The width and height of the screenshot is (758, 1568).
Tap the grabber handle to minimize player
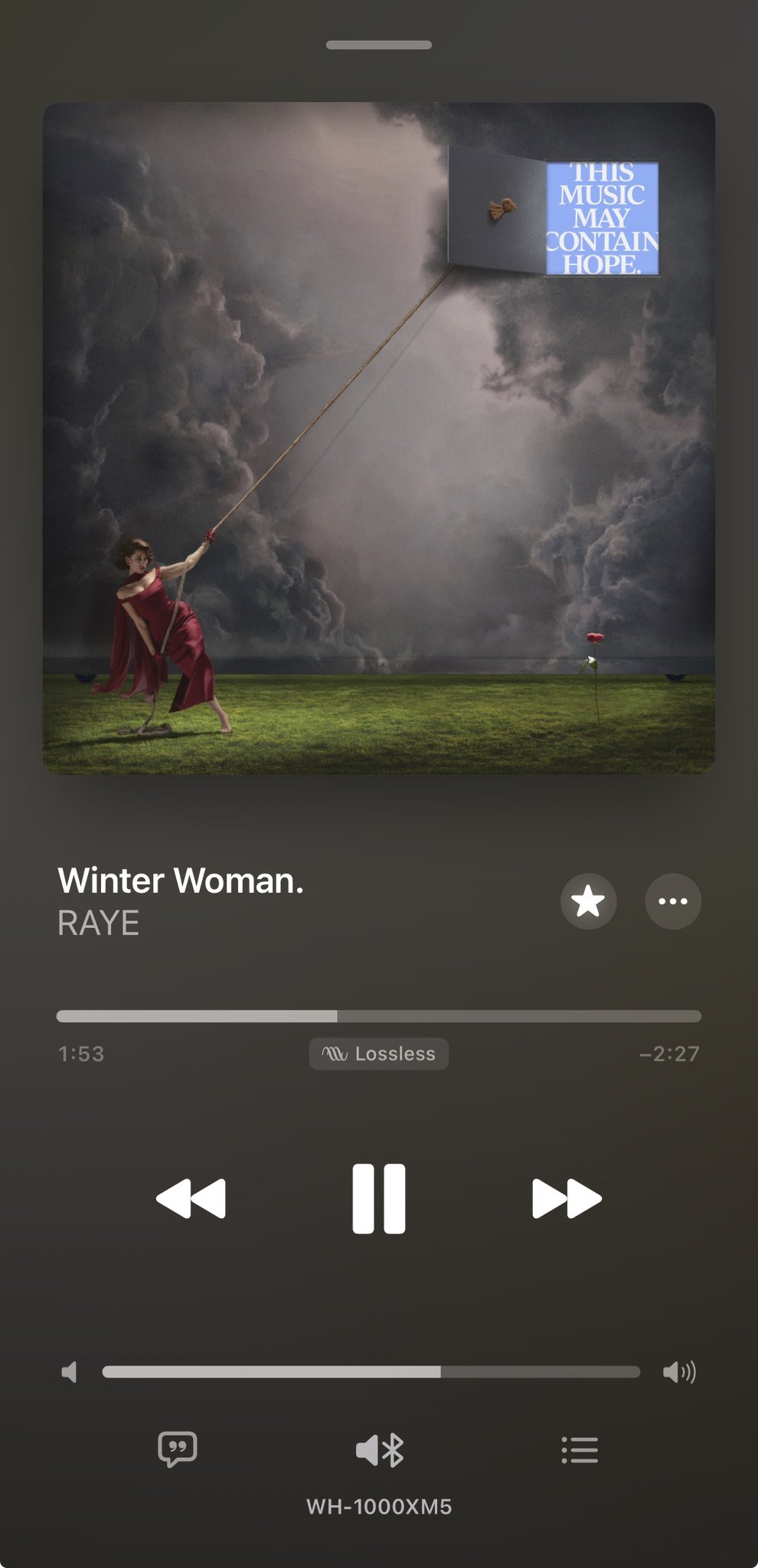pos(379,45)
